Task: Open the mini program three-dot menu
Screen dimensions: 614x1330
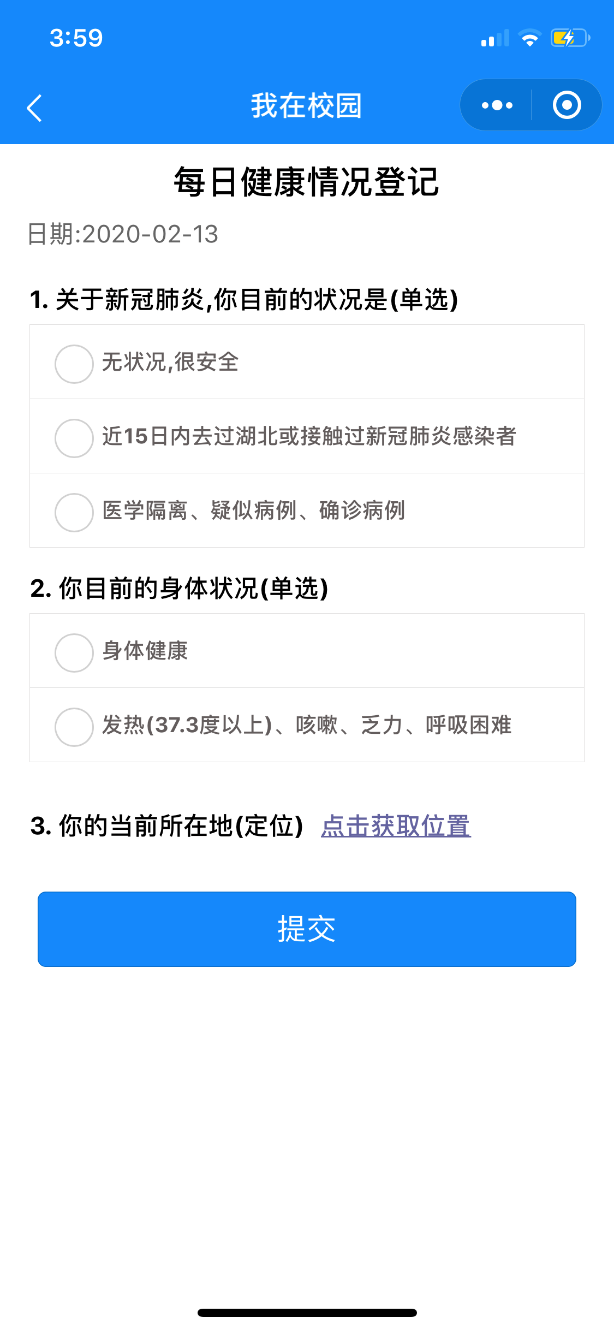Action: [x=497, y=105]
